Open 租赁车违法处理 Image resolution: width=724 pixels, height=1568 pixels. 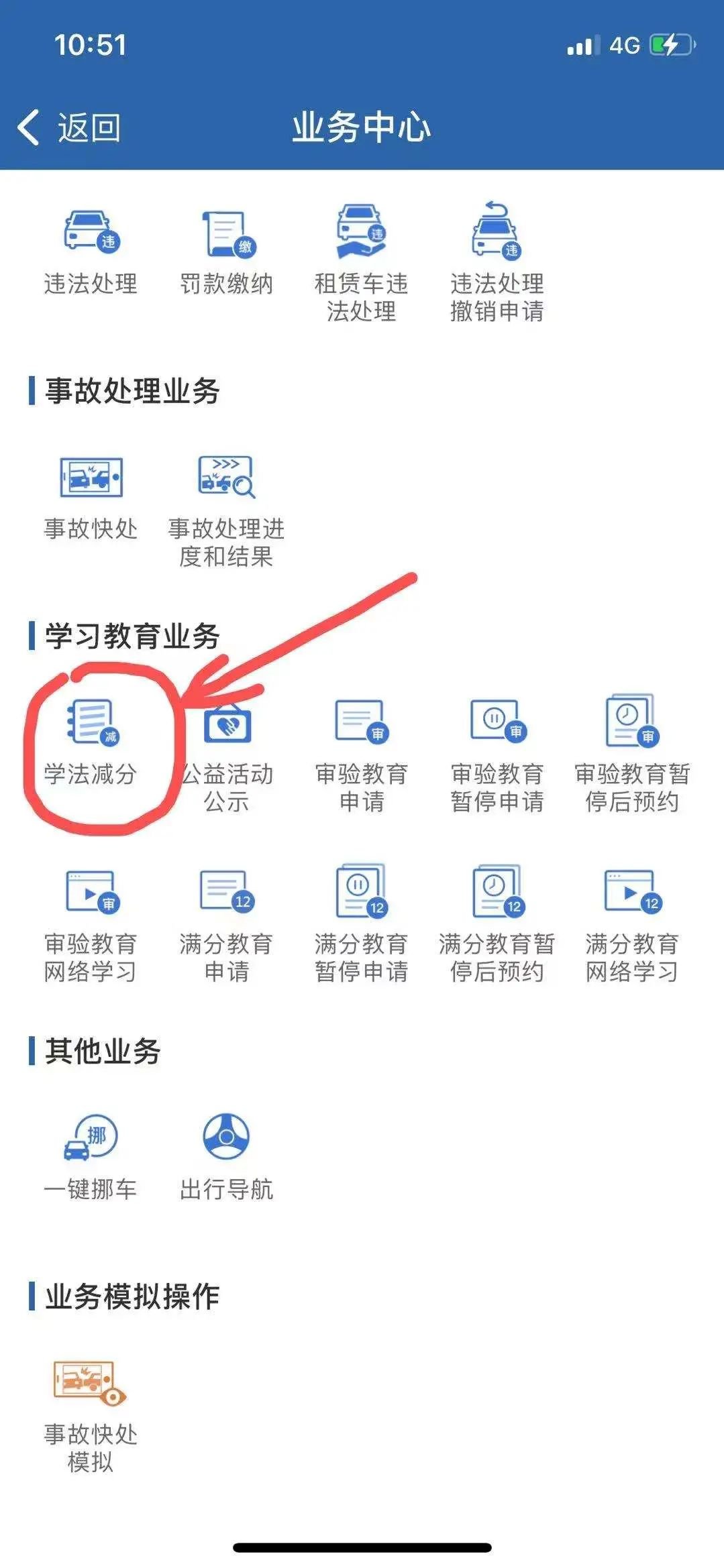click(361, 262)
